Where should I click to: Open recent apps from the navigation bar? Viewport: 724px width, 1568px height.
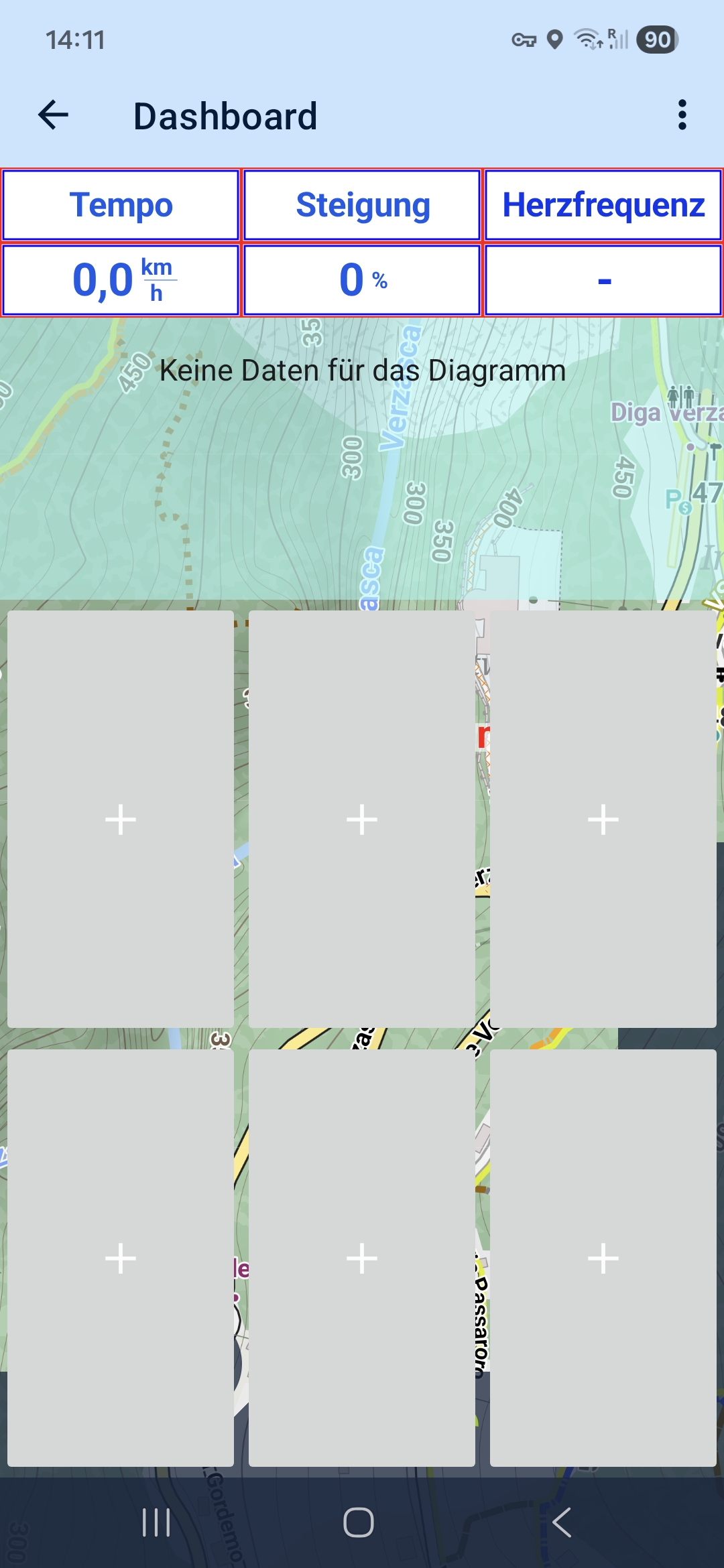156,1522
